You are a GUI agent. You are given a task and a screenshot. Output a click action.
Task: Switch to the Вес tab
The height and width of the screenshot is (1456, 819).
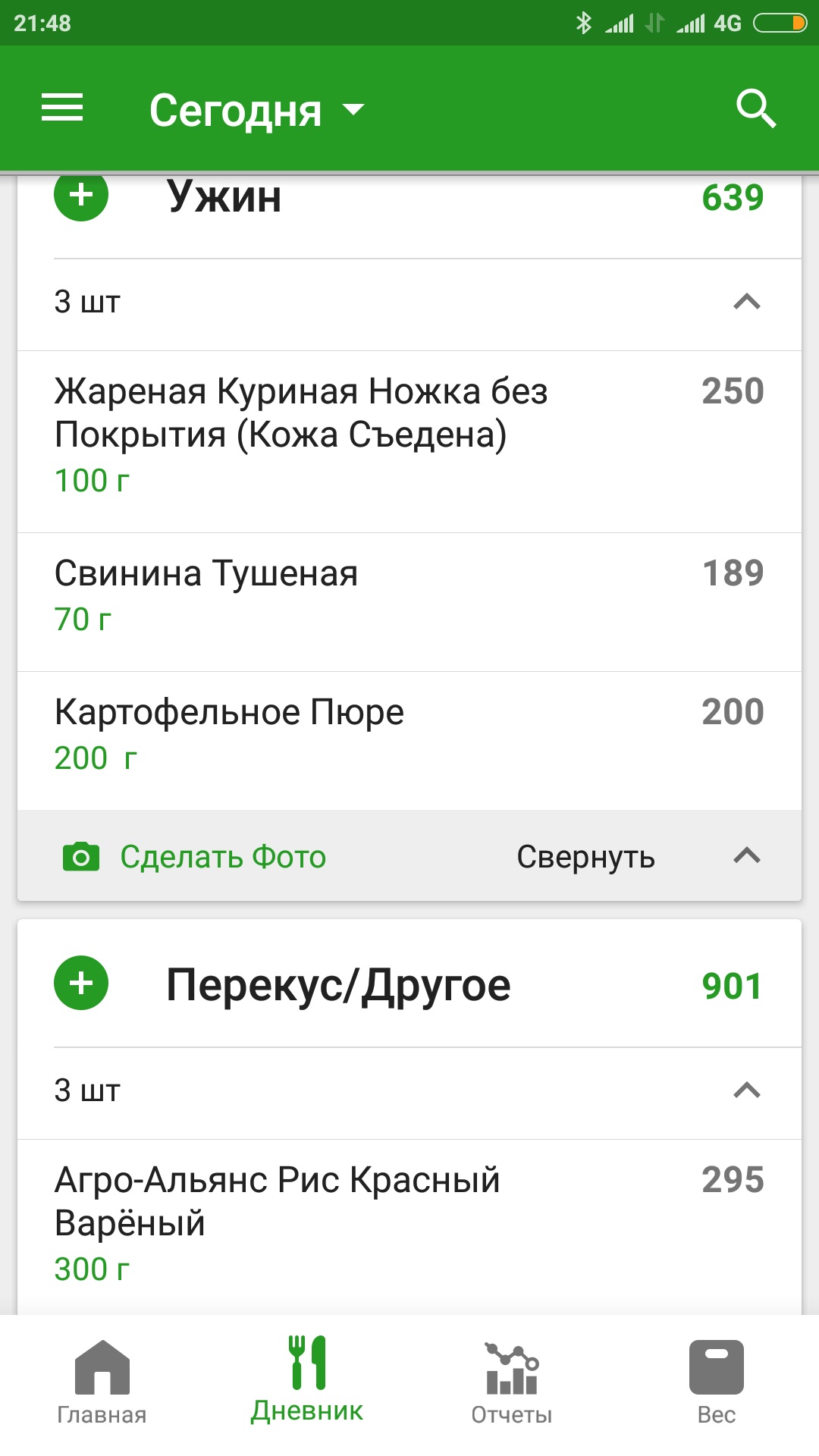click(716, 1382)
